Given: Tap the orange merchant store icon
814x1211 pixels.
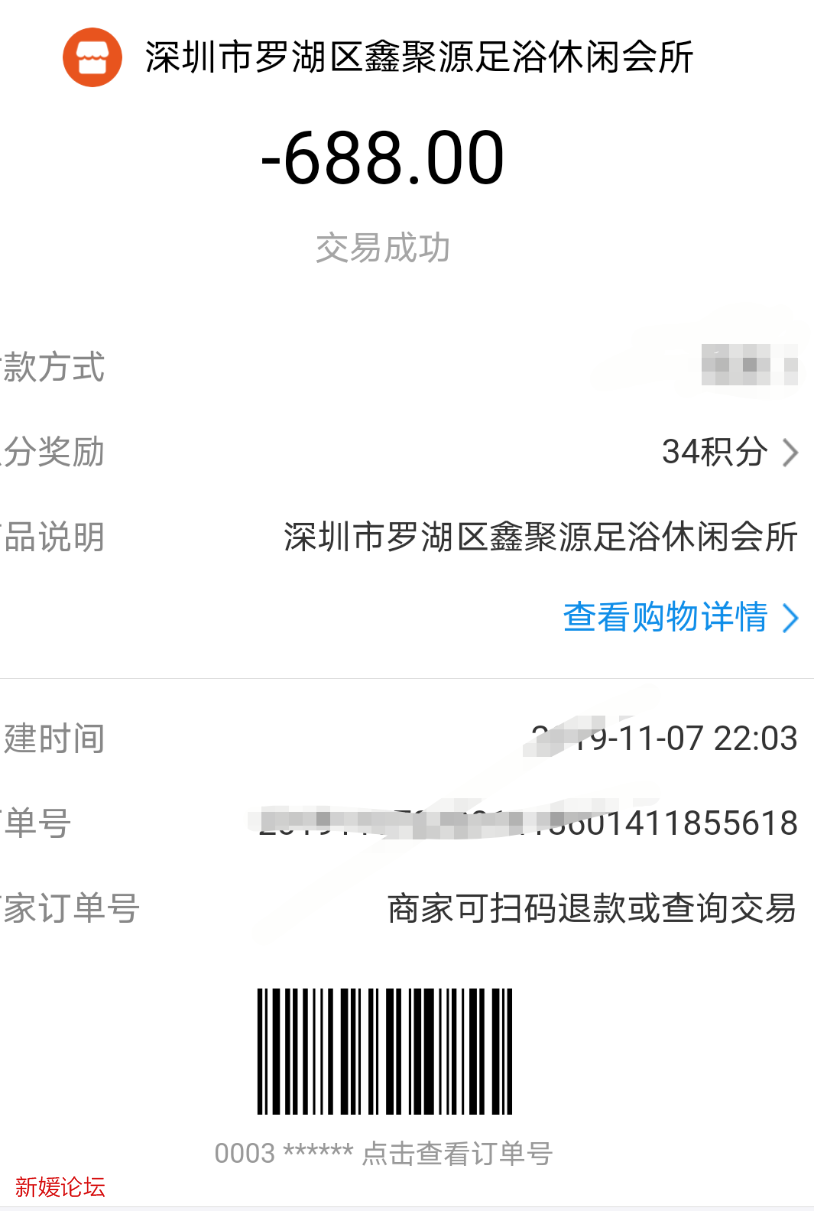Looking at the screenshot, I should (92, 58).
